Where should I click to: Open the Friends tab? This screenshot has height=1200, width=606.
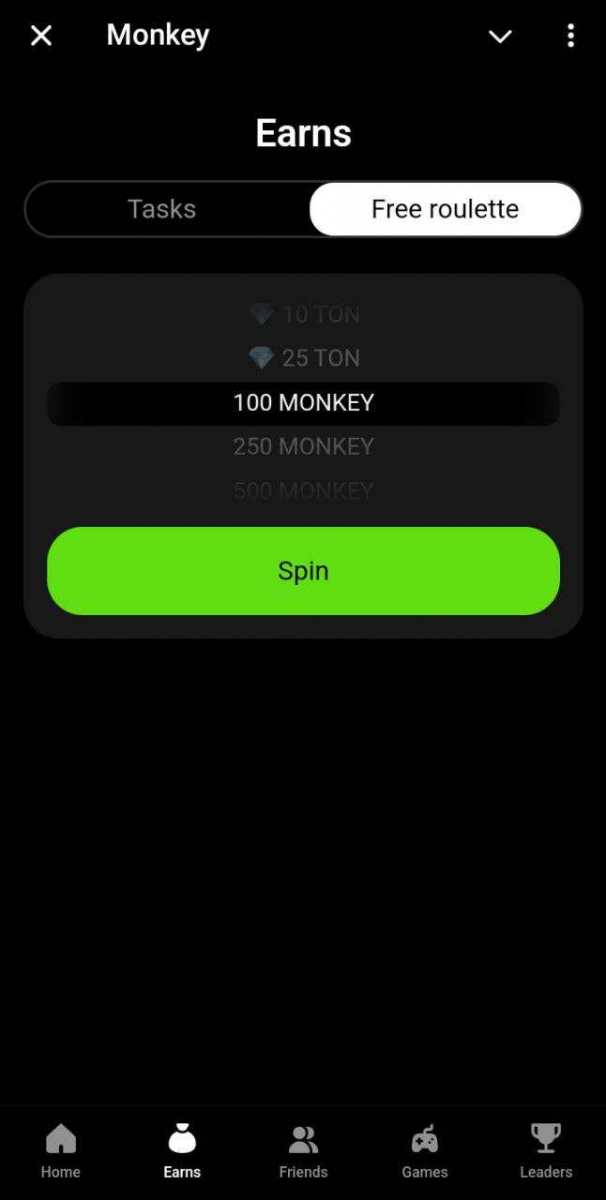point(303,1150)
